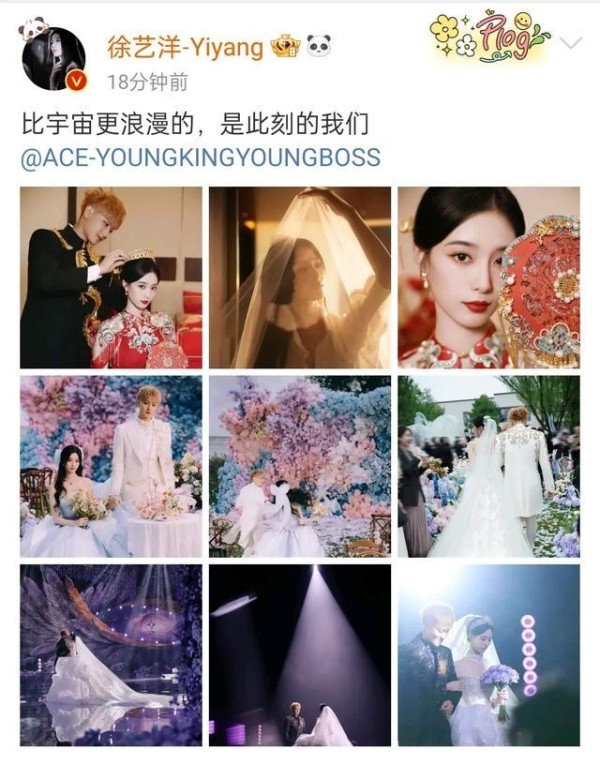This screenshot has width=600, height=765.
Task: View bride in long gown on purple stage
Action: coord(111,655)
